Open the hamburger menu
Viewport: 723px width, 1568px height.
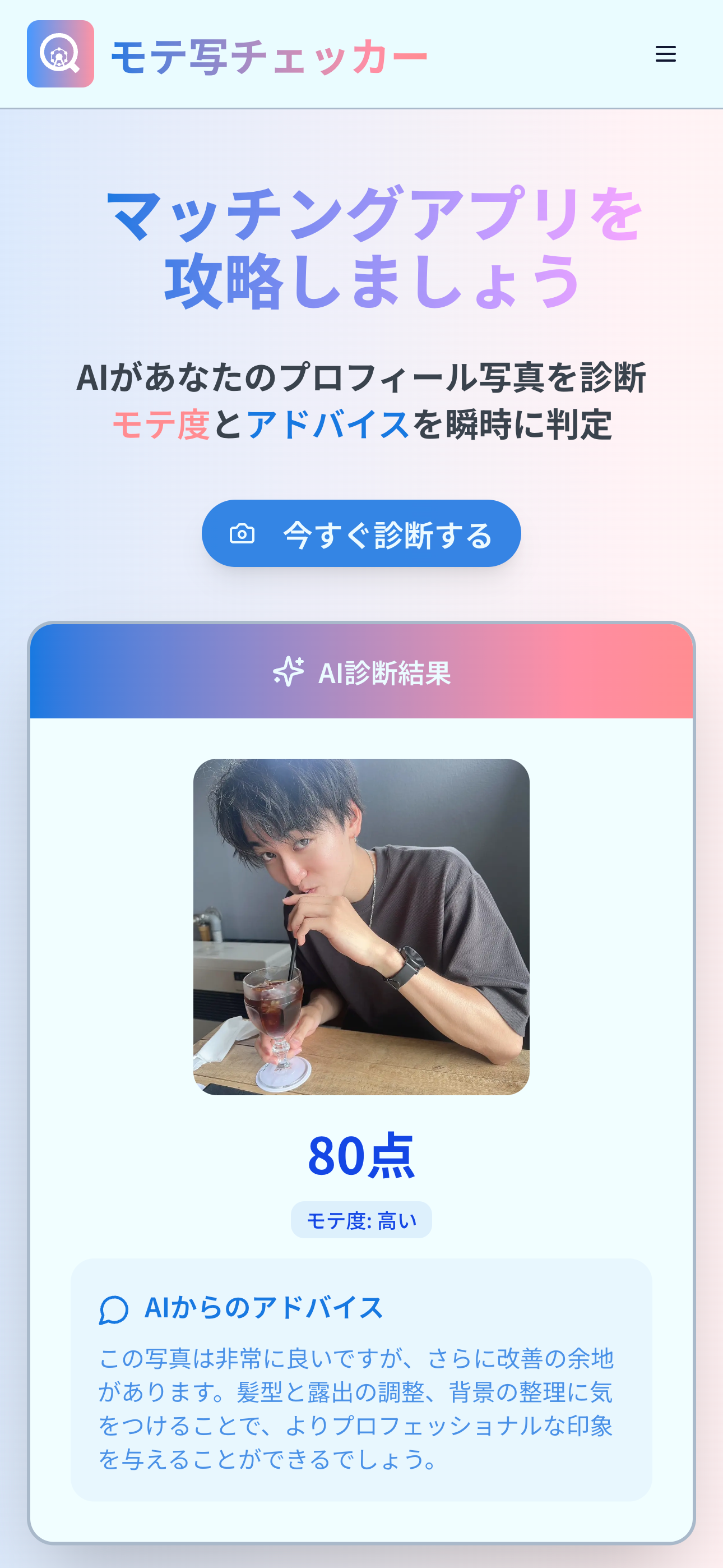click(x=665, y=54)
